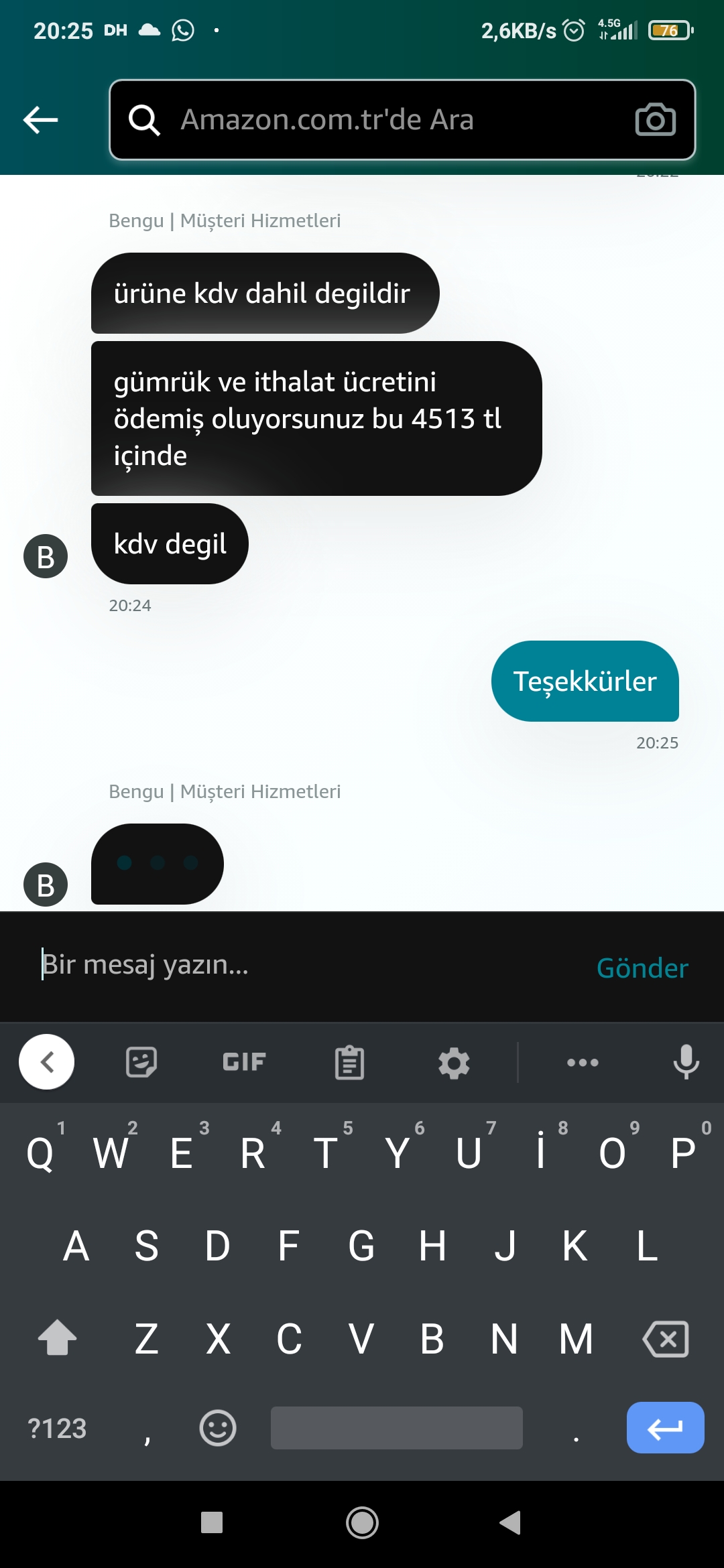Image resolution: width=724 pixels, height=1568 pixels.
Task: Open the keyboard clipboard
Action: tap(349, 1062)
